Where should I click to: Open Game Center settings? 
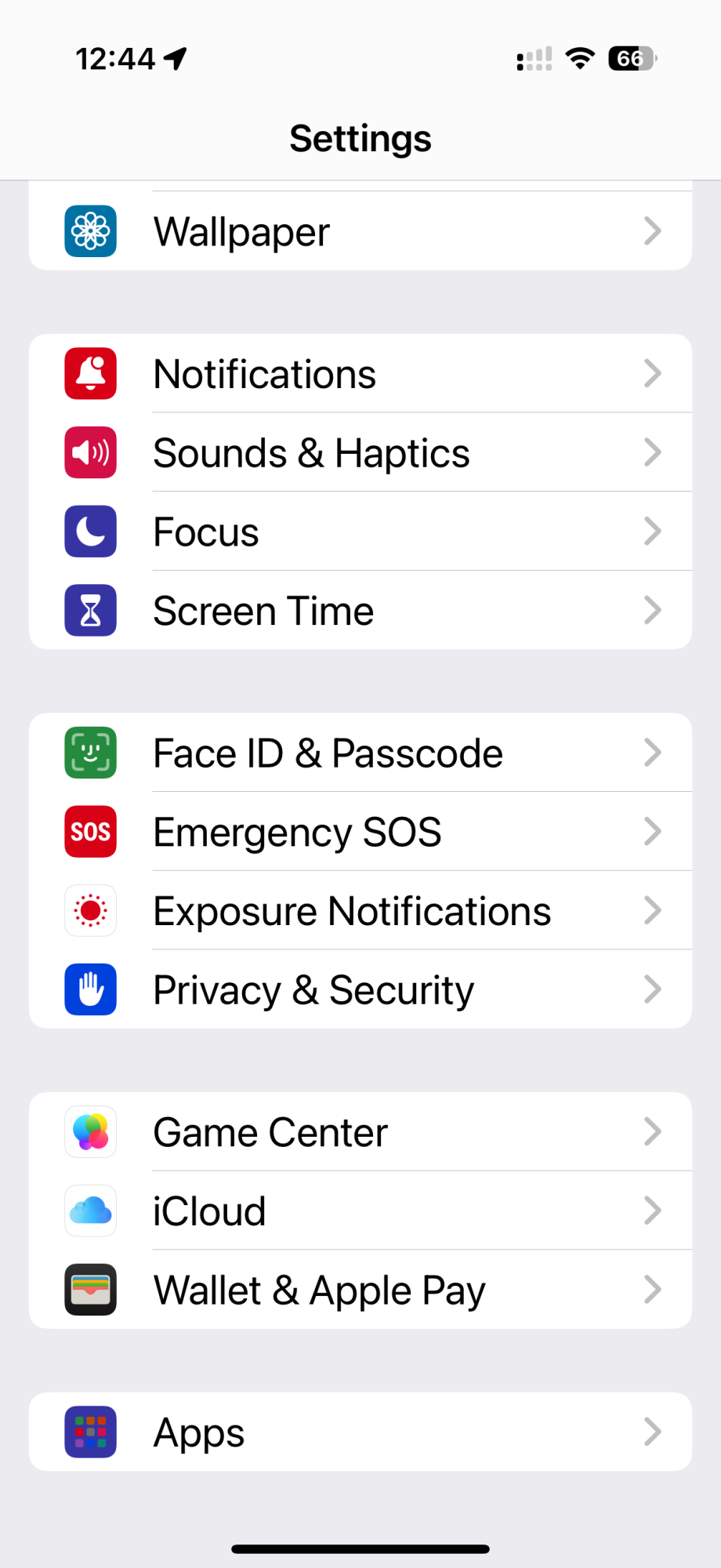pos(360,1132)
